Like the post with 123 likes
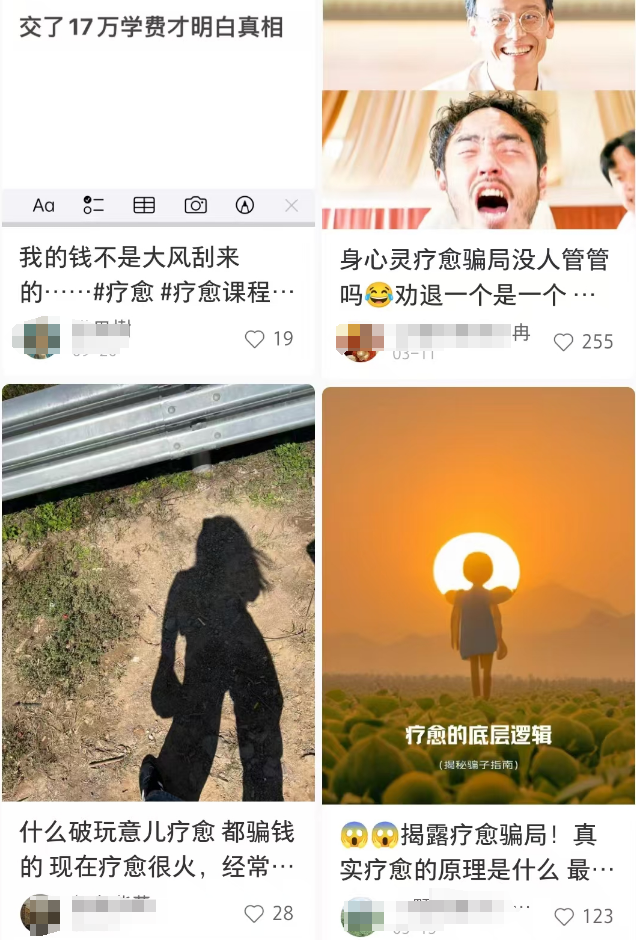Image resolution: width=636 pixels, height=940 pixels. coord(564,917)
